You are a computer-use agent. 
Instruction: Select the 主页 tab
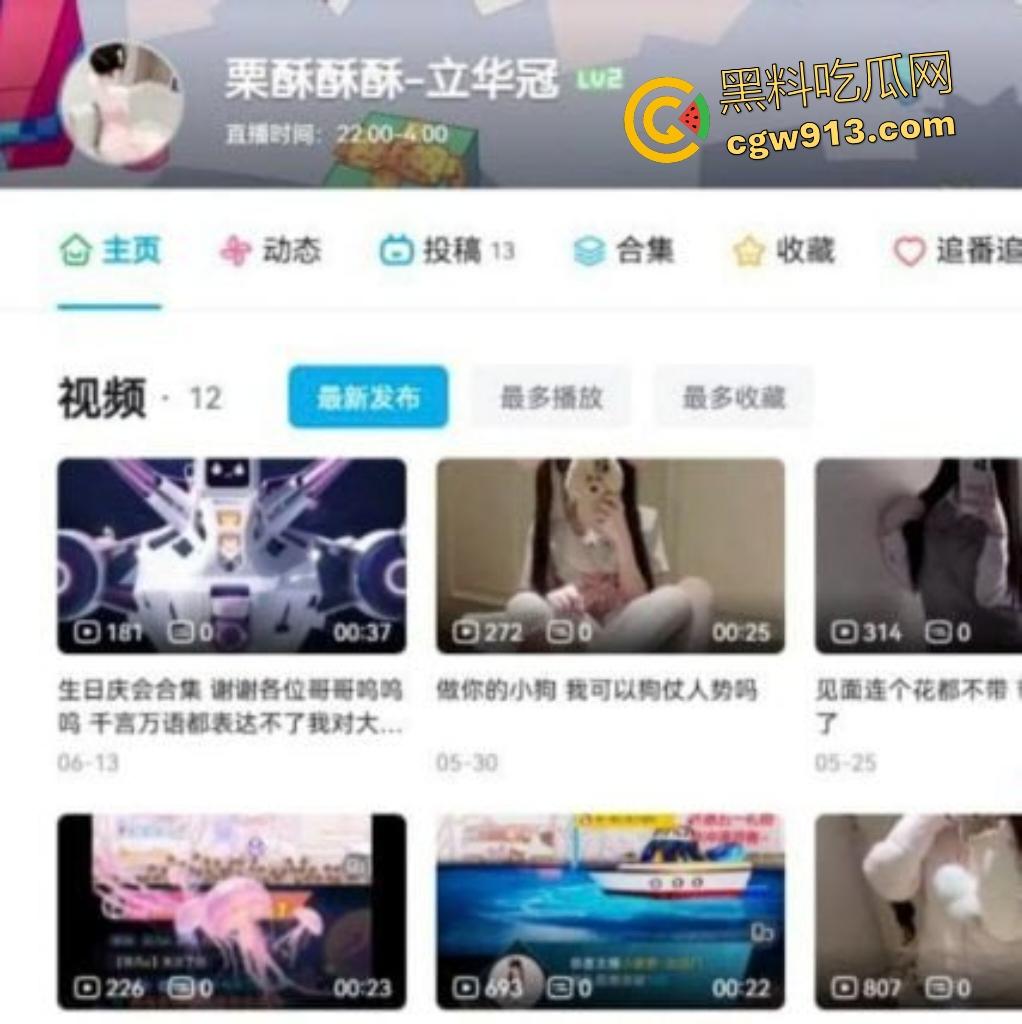(110, 251)
